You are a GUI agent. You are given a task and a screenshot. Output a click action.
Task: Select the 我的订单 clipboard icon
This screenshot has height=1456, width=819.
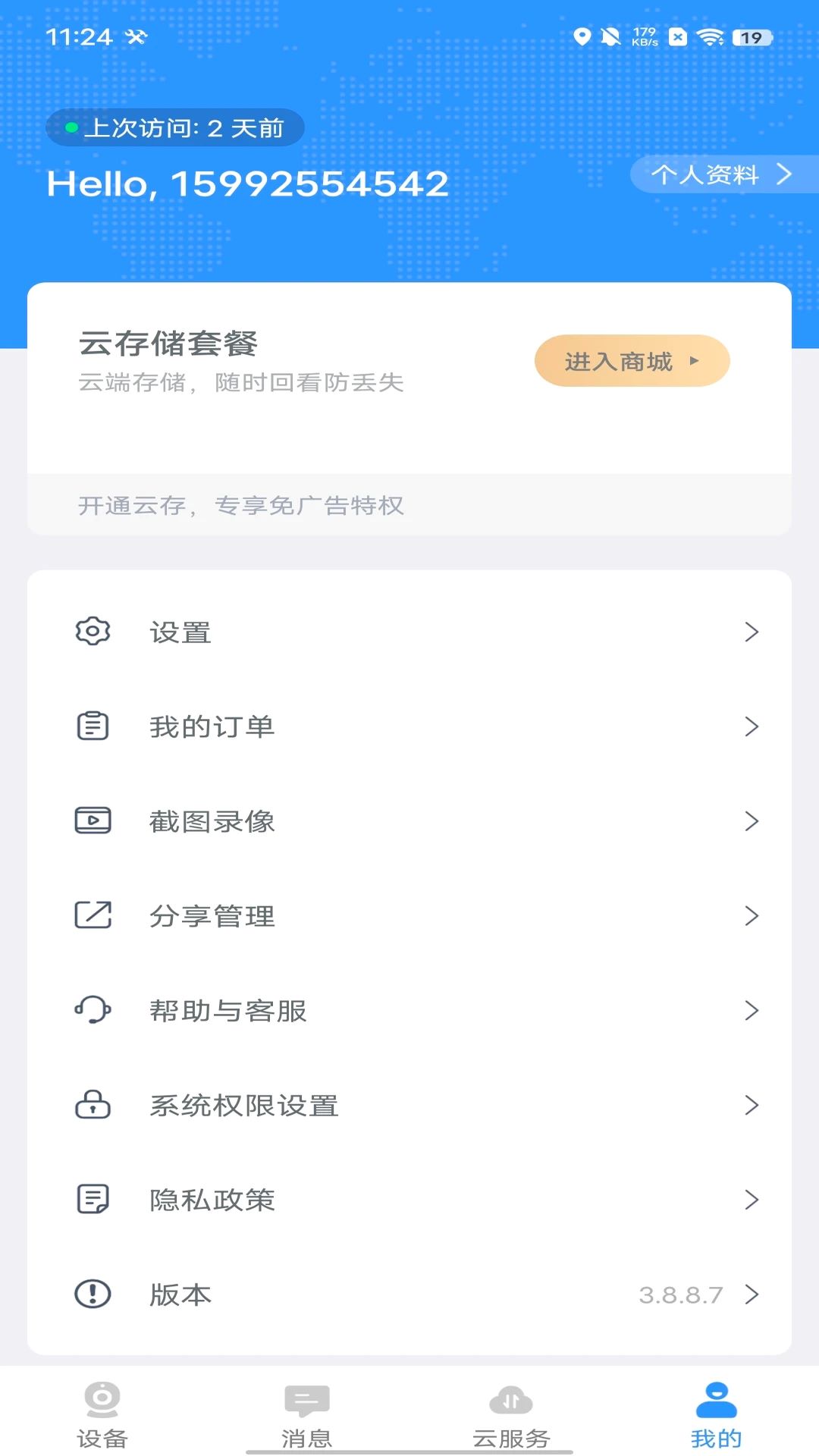[x=93, y=726]
